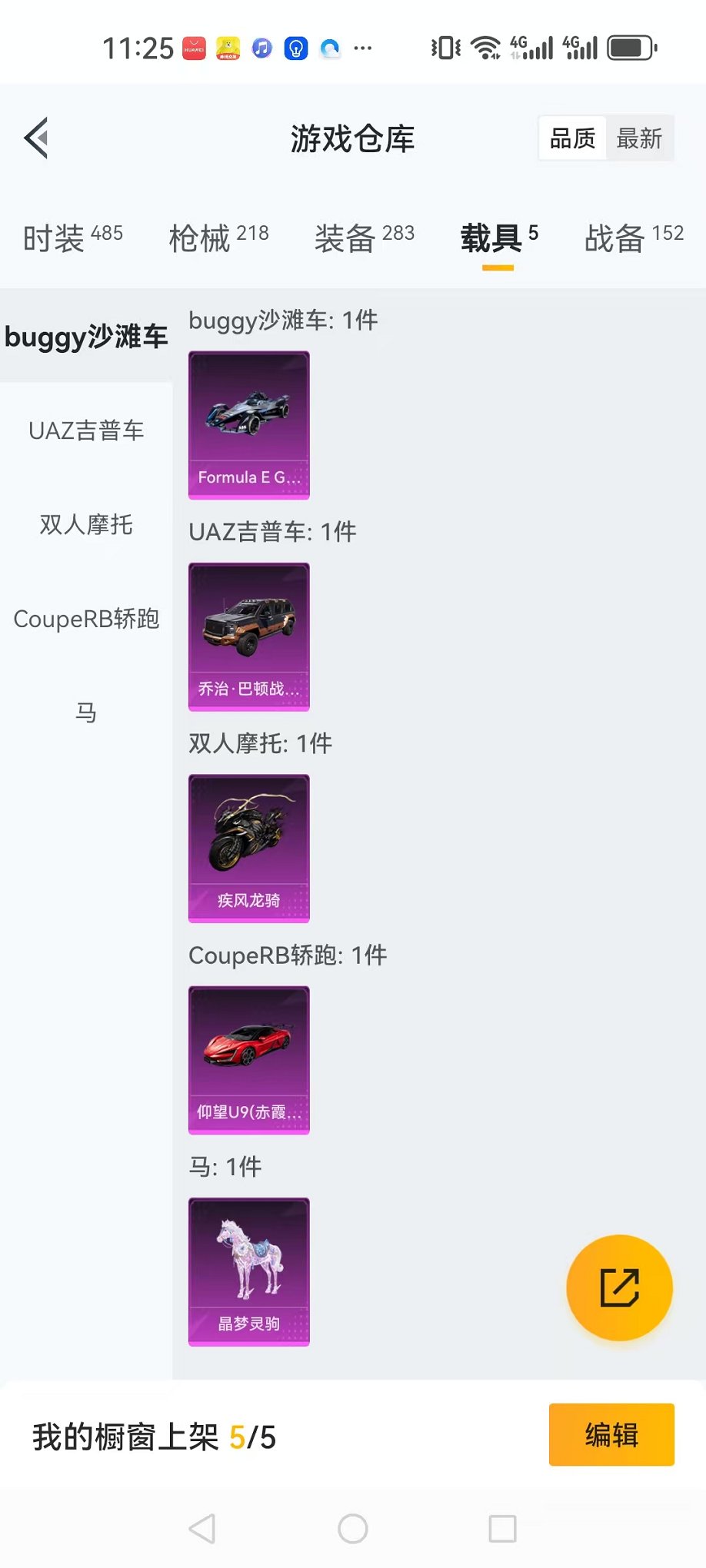Viewport: 706px width, 1568px height.
Task: Switch to the 时装 tab
Action: coord(73,238)
